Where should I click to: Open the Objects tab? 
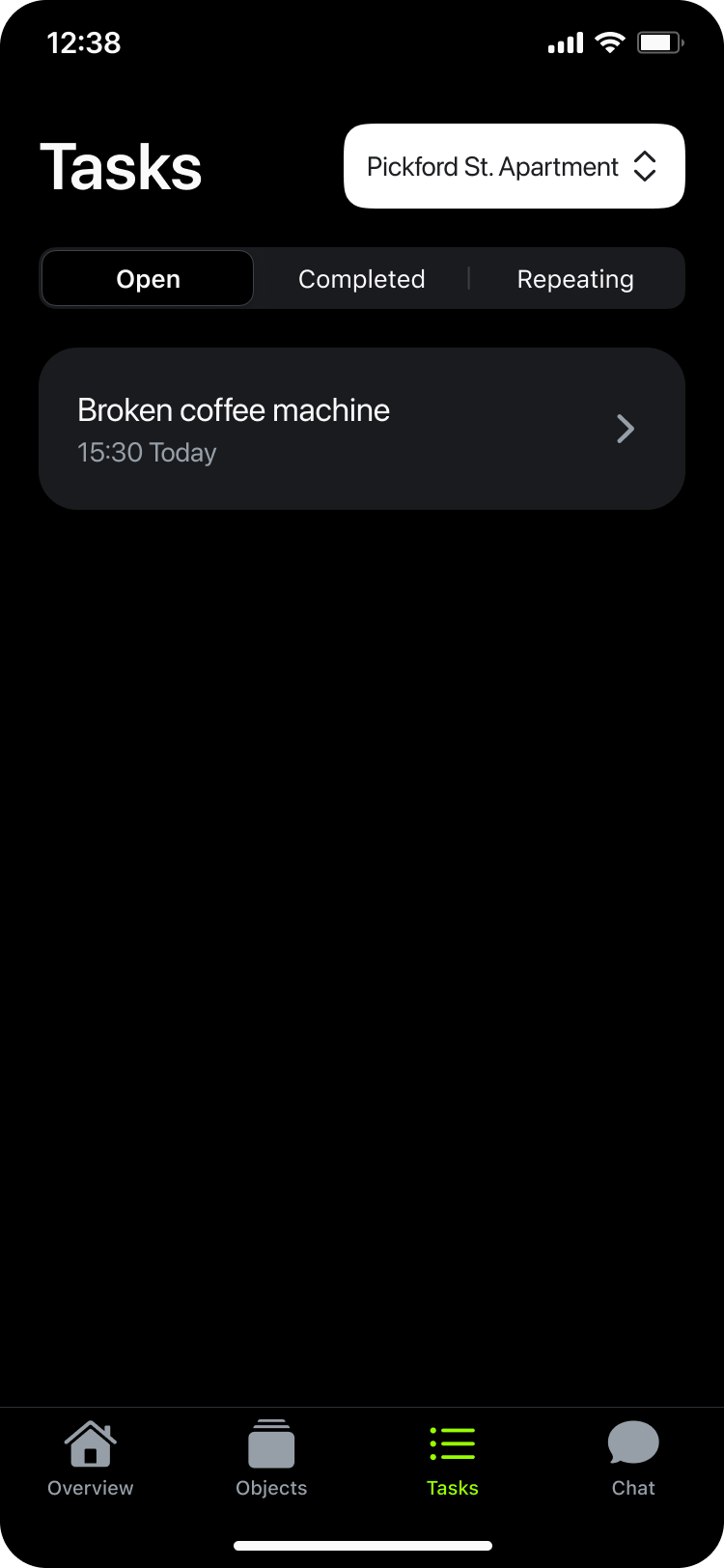(271, 1459)
